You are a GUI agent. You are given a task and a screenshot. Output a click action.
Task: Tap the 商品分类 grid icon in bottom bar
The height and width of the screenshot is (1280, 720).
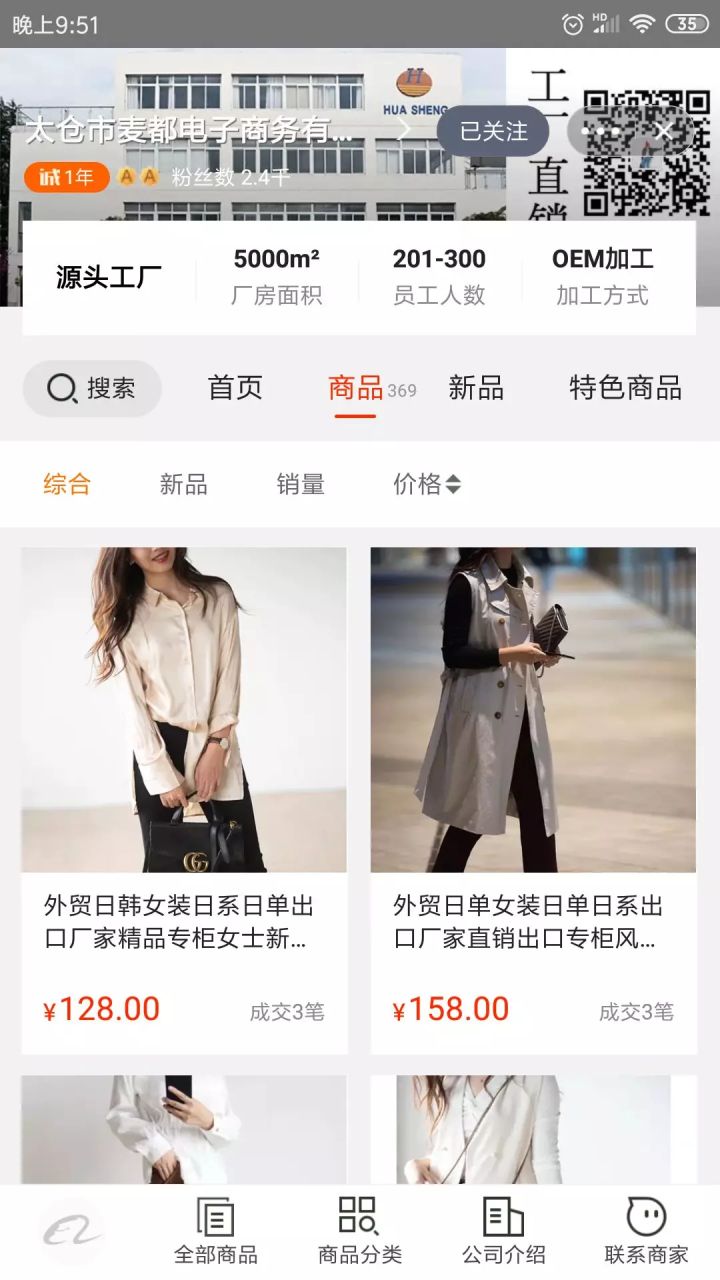coord(358,1216)
